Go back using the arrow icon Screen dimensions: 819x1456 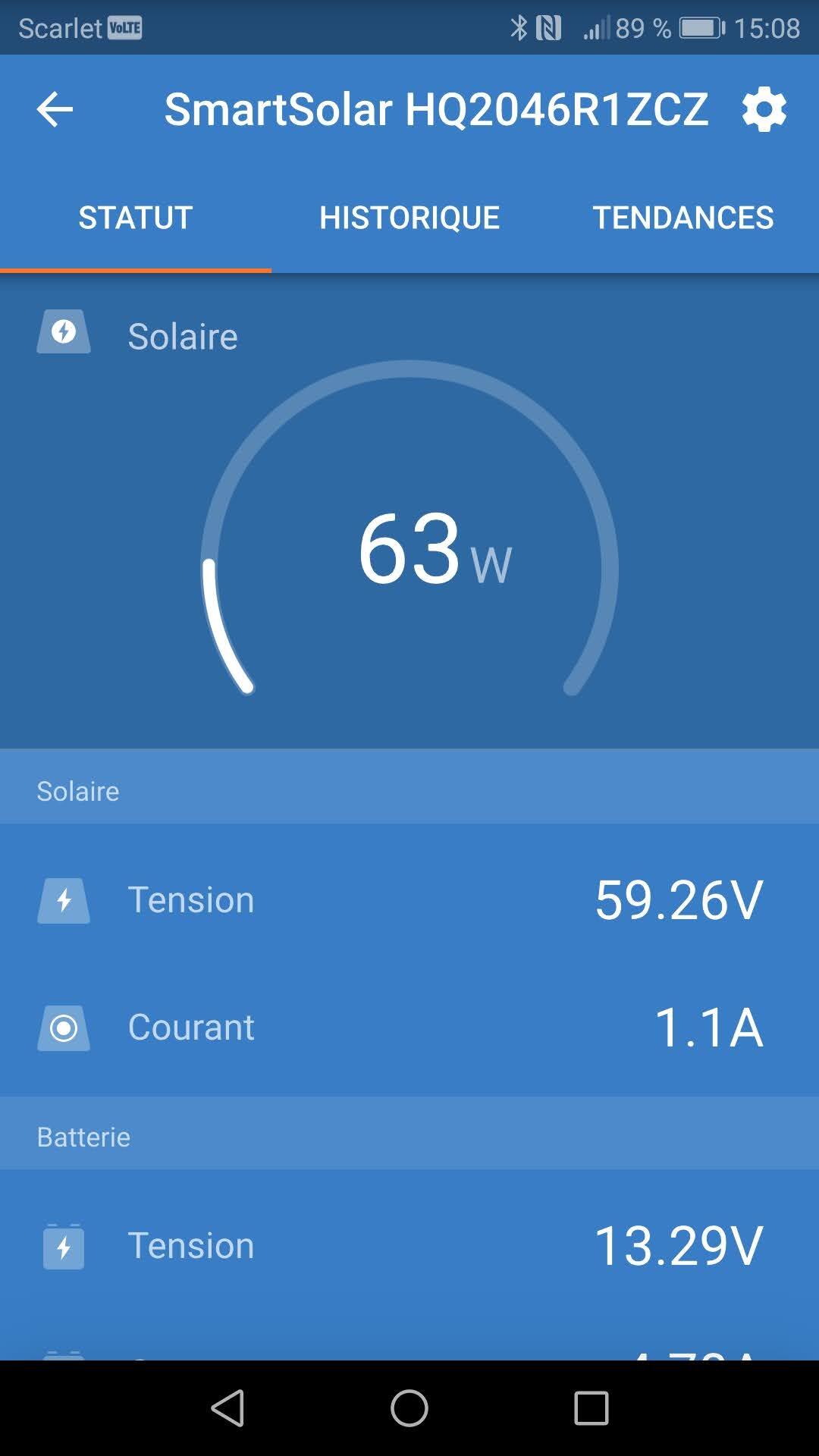[55, 110]
